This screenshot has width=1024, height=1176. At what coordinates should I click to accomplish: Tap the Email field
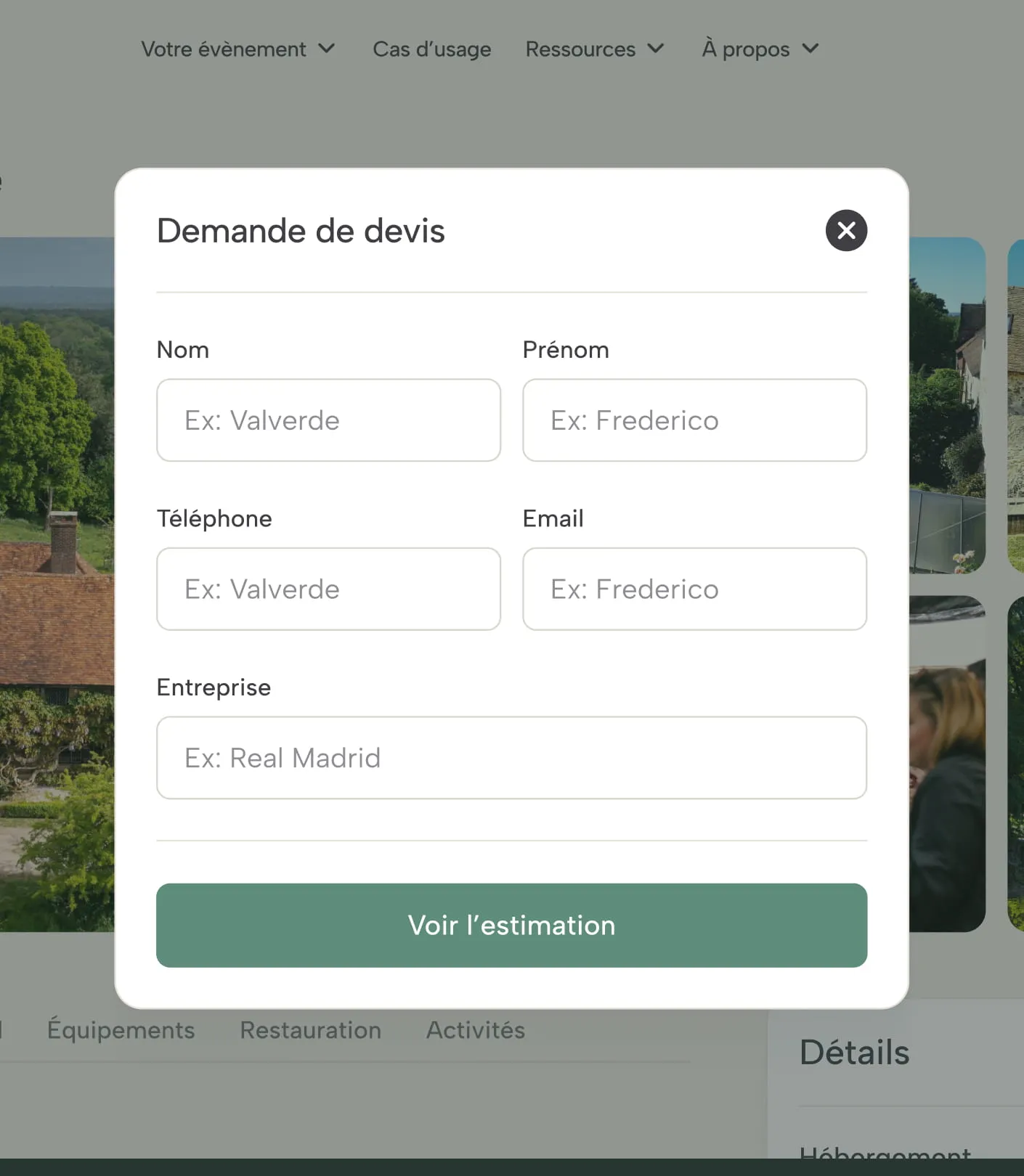coord(694,589)
